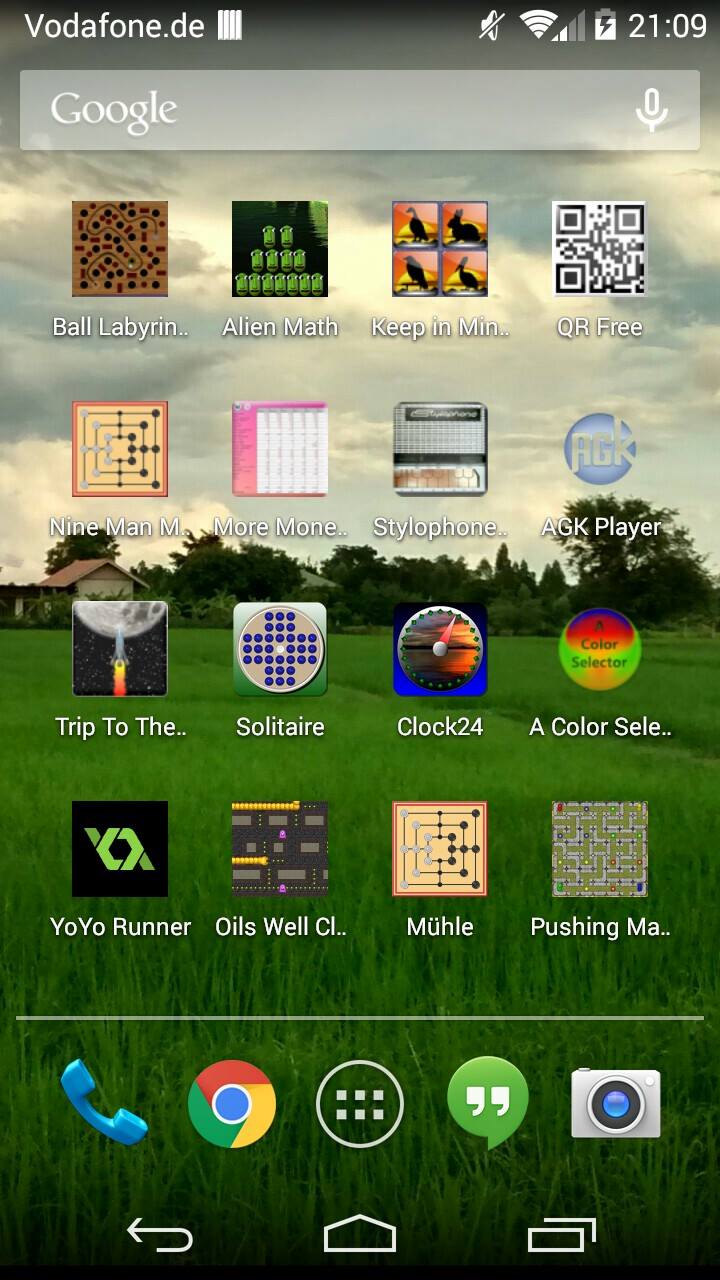Launch Chrome browser from the dock
720x1280 pixels.
point(232,1104)
